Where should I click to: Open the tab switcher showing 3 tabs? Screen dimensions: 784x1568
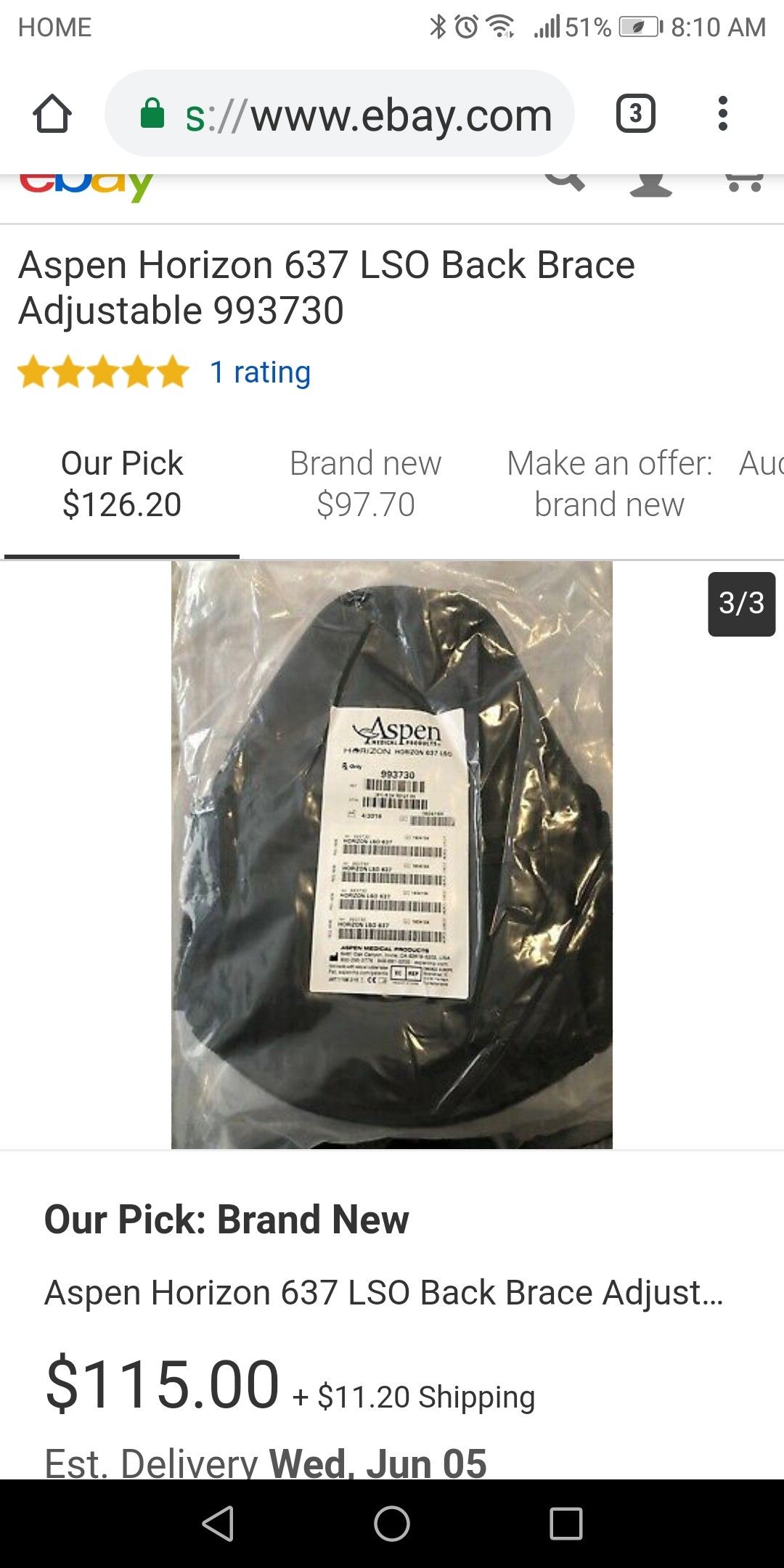[x=635, y=114]
